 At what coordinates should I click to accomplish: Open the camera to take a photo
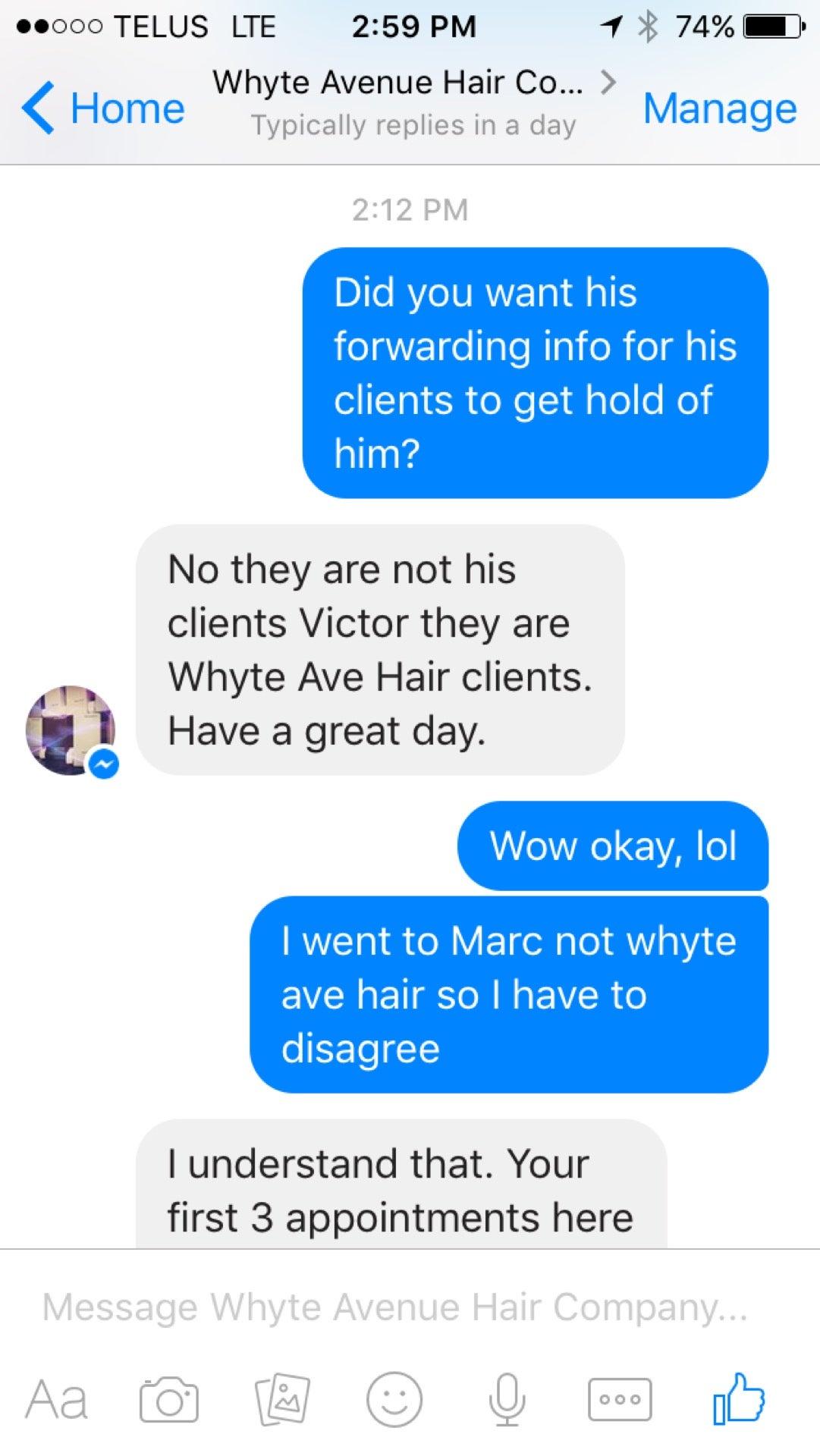(x=169, y=1399)
